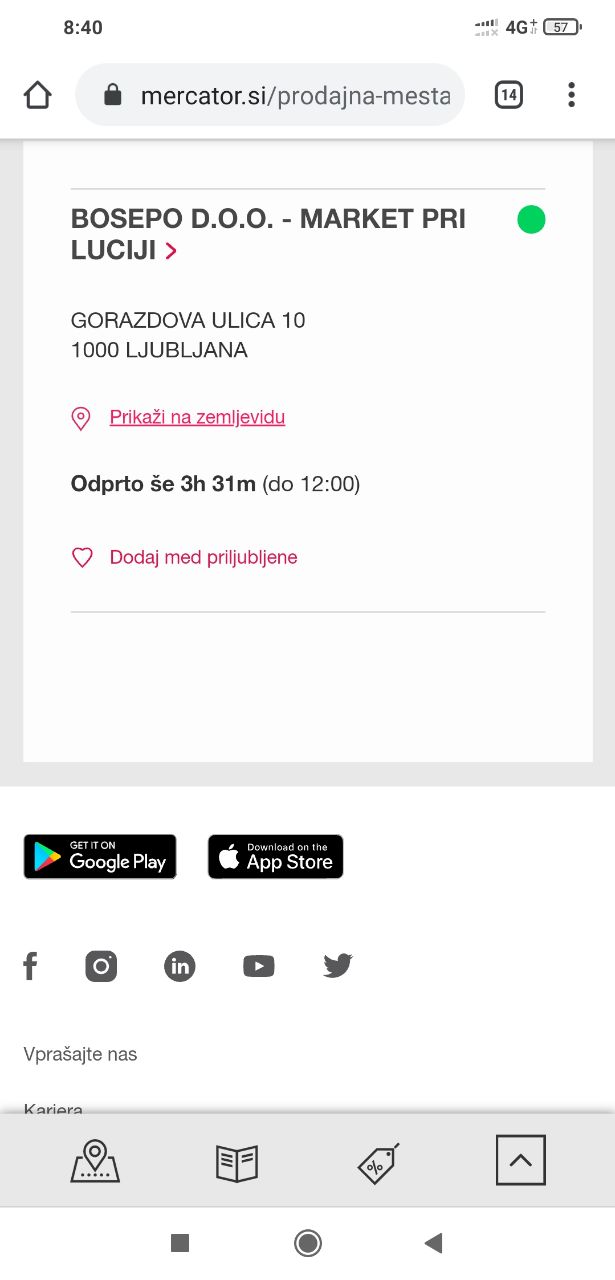Download the app from the App Store

(275, 857)
